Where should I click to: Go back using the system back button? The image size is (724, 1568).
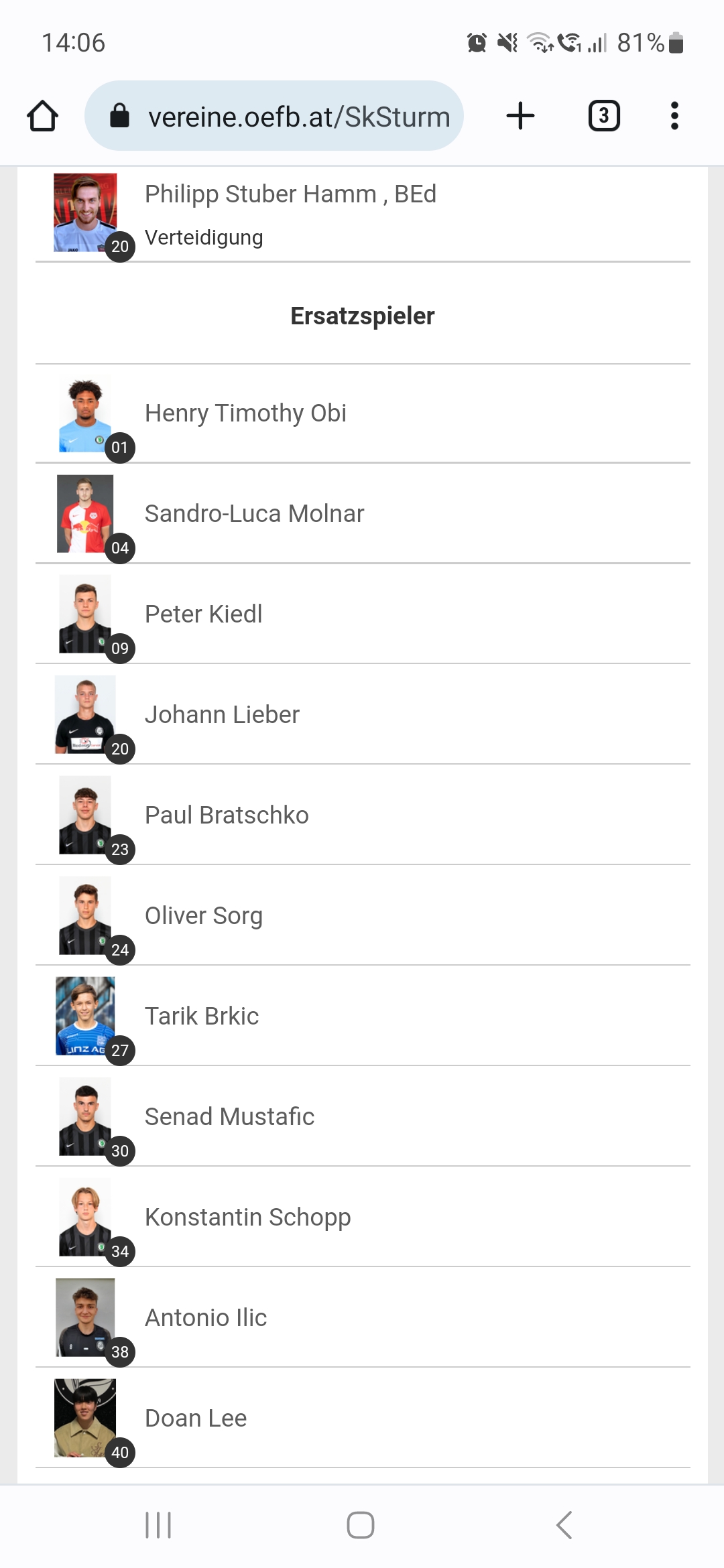(564, 1525)
